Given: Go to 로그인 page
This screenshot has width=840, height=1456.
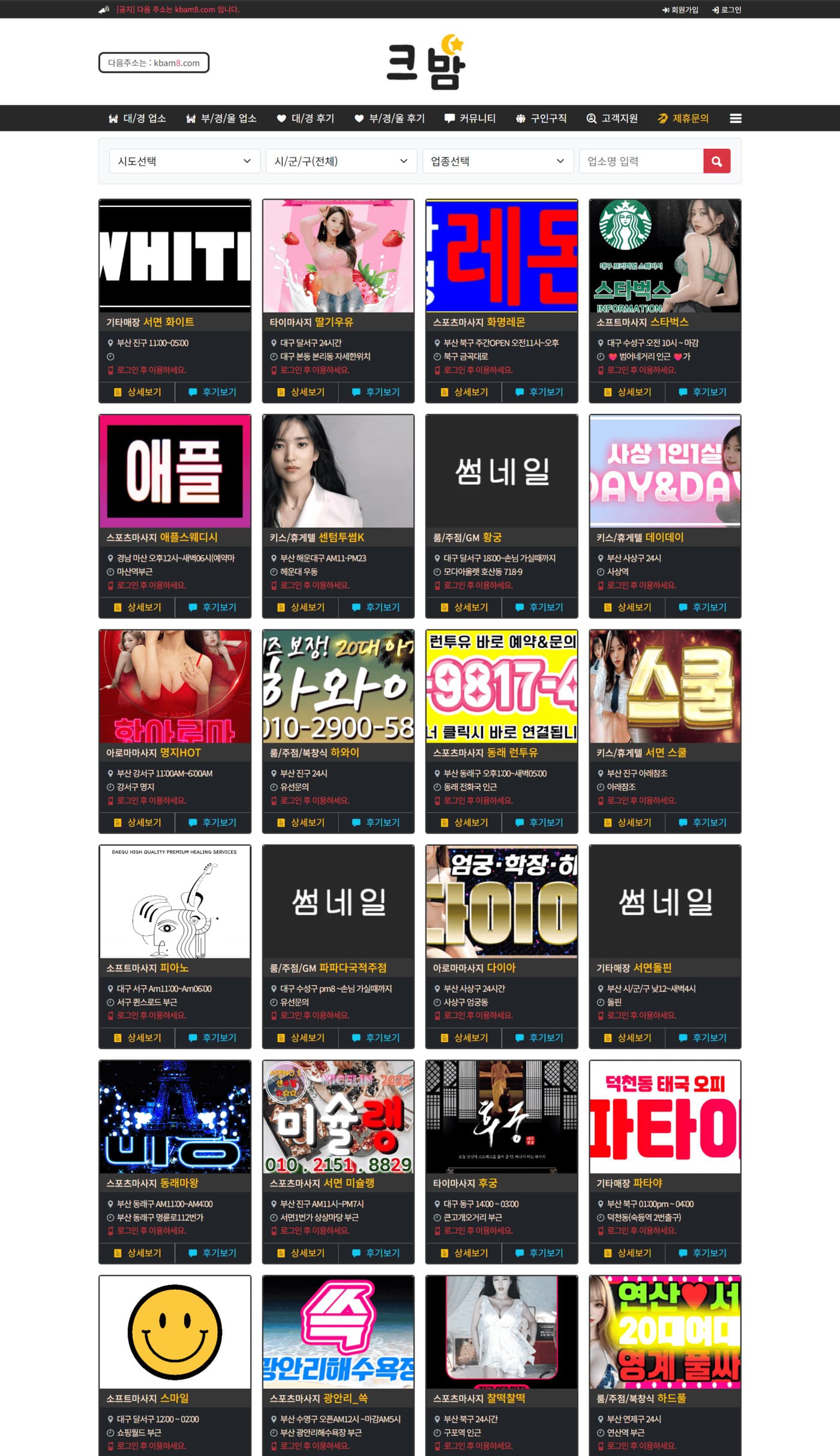Looking at the screenshot, I should pyautogui.click(x=727, y=10).
